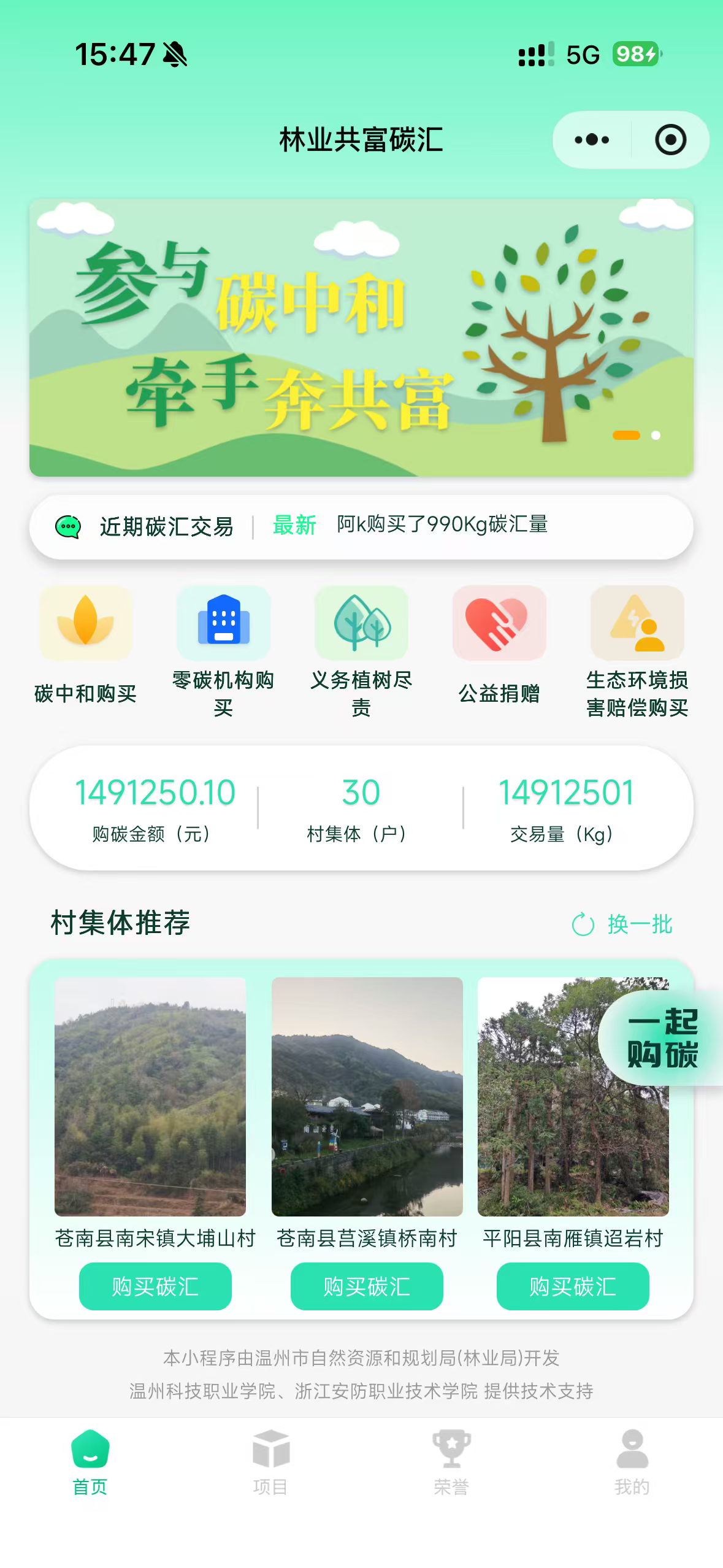Viewport: 723px width, 1568px height.
Task: Open 碳中和购买
Action: [x=85, y=645]
